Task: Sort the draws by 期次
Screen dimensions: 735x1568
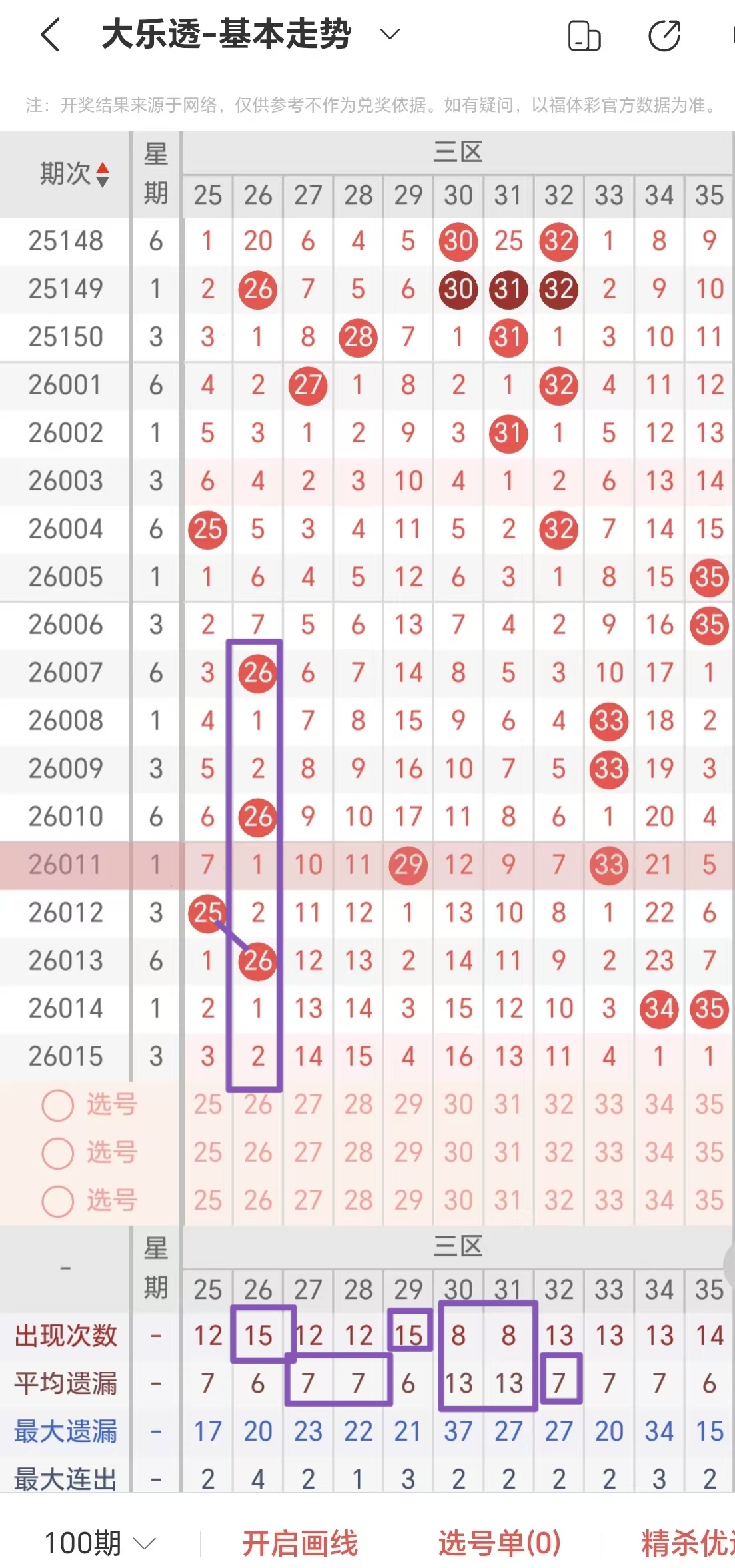Action: (73, 175)
